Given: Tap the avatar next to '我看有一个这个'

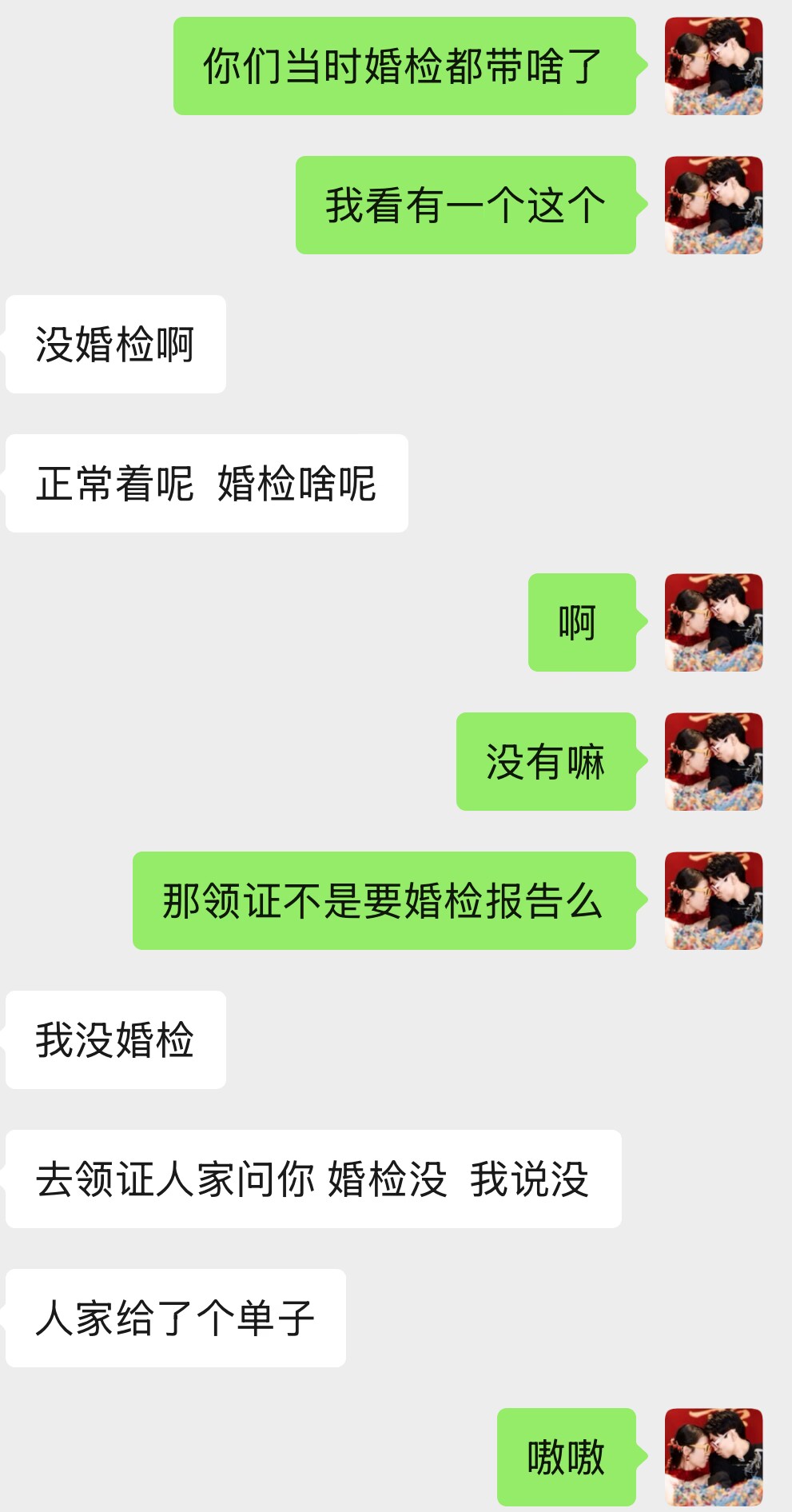Looking at the screenshot, I should (x=714, y=205).
